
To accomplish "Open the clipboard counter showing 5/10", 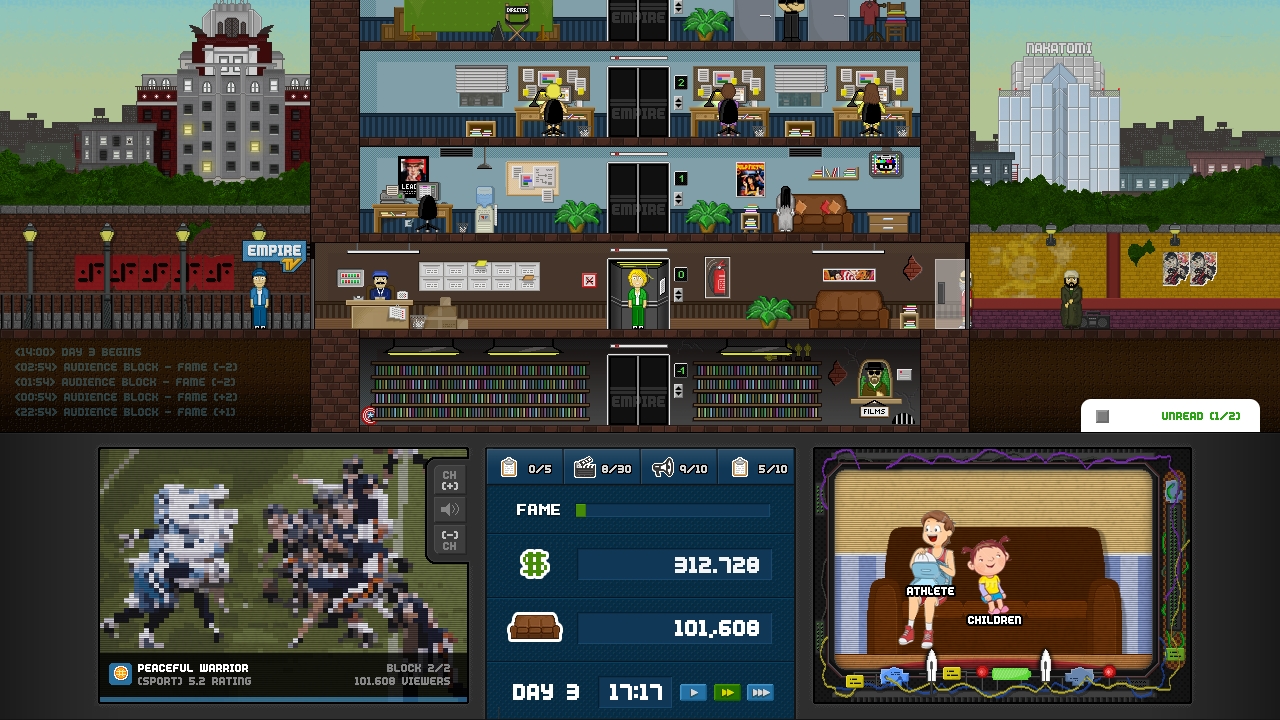I will tap(758, 468).
